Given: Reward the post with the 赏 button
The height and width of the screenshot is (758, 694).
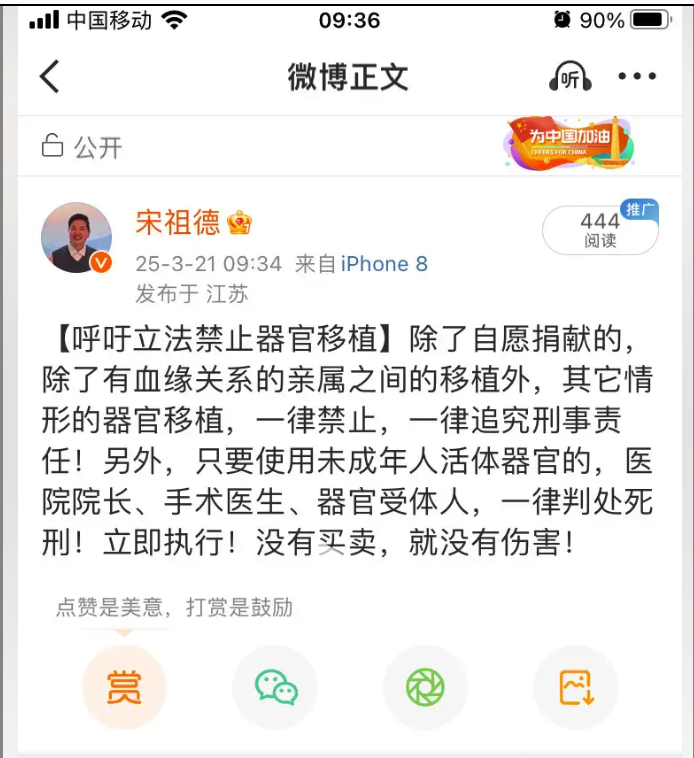Looking at the screenshot, I should 124,688.
